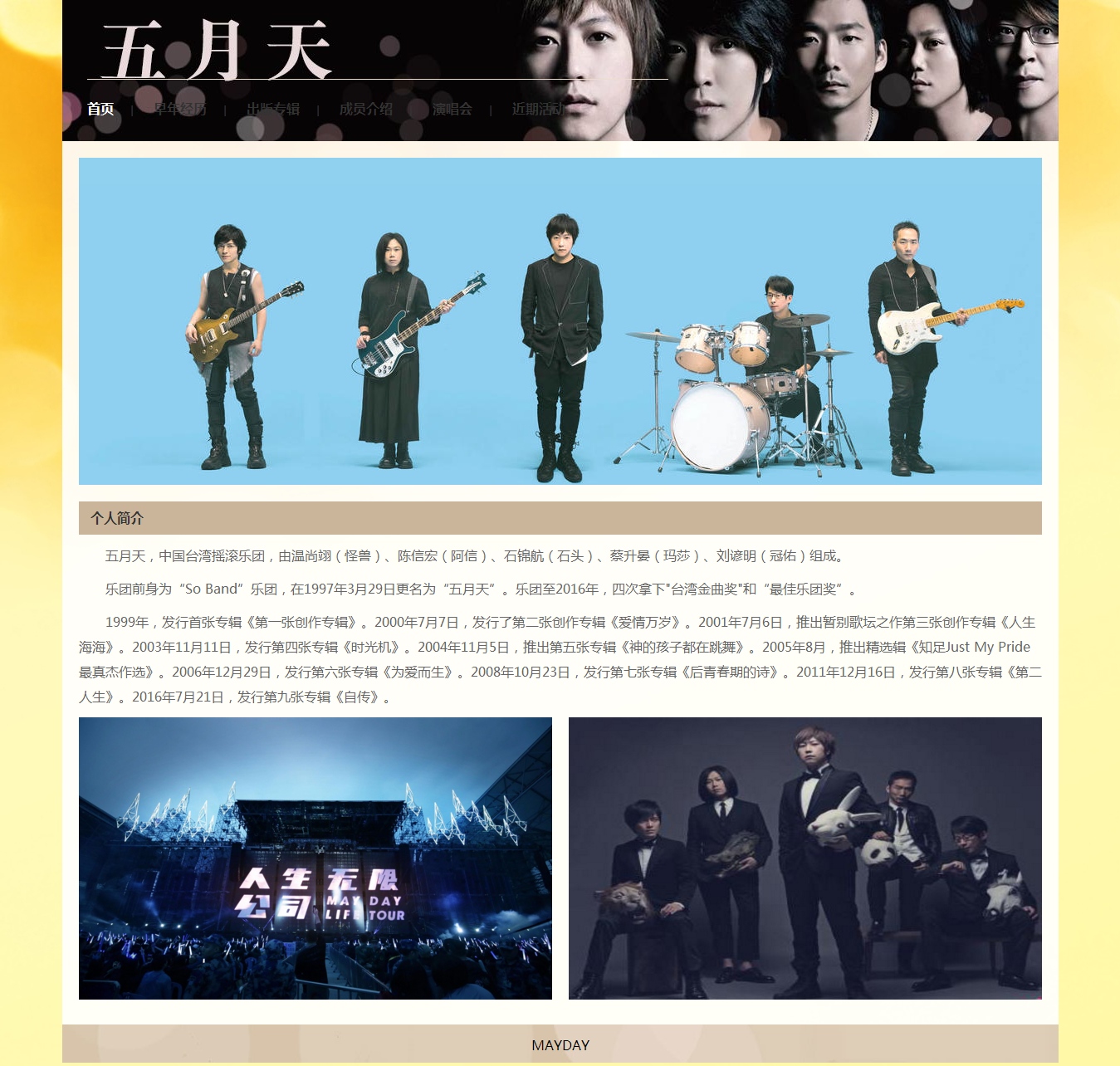Screen dimensions: 1120x1066
Task: Switch to the 成员介绍 members page
Action: (x=366, y=109)
